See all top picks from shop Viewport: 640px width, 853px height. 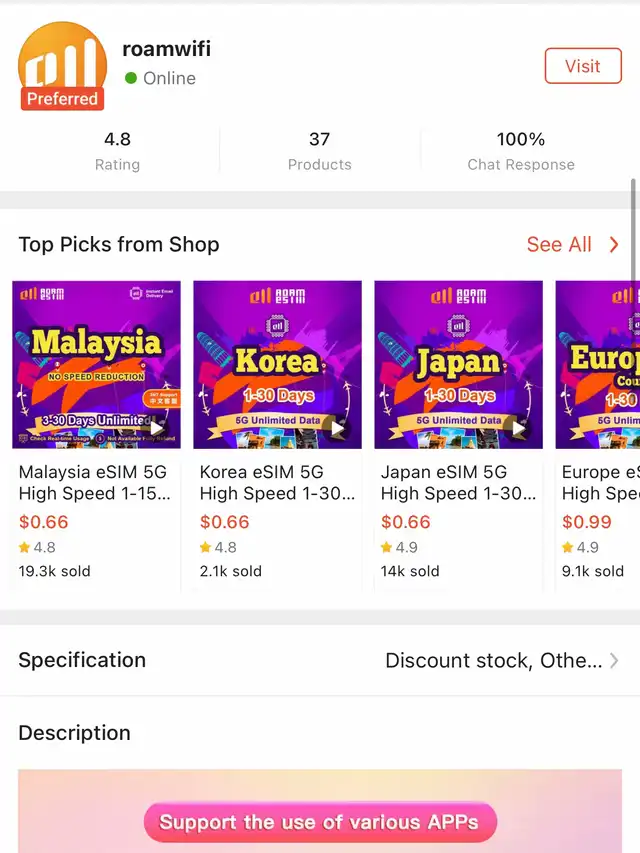pyautogui.click(x=572, y=245)
